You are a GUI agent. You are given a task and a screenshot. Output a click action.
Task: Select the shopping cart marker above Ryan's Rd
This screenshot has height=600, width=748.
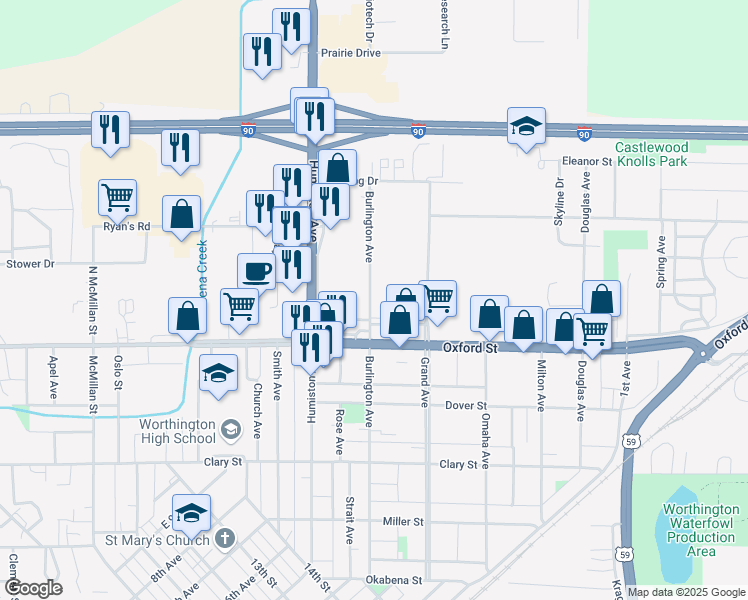coord(118,196)
